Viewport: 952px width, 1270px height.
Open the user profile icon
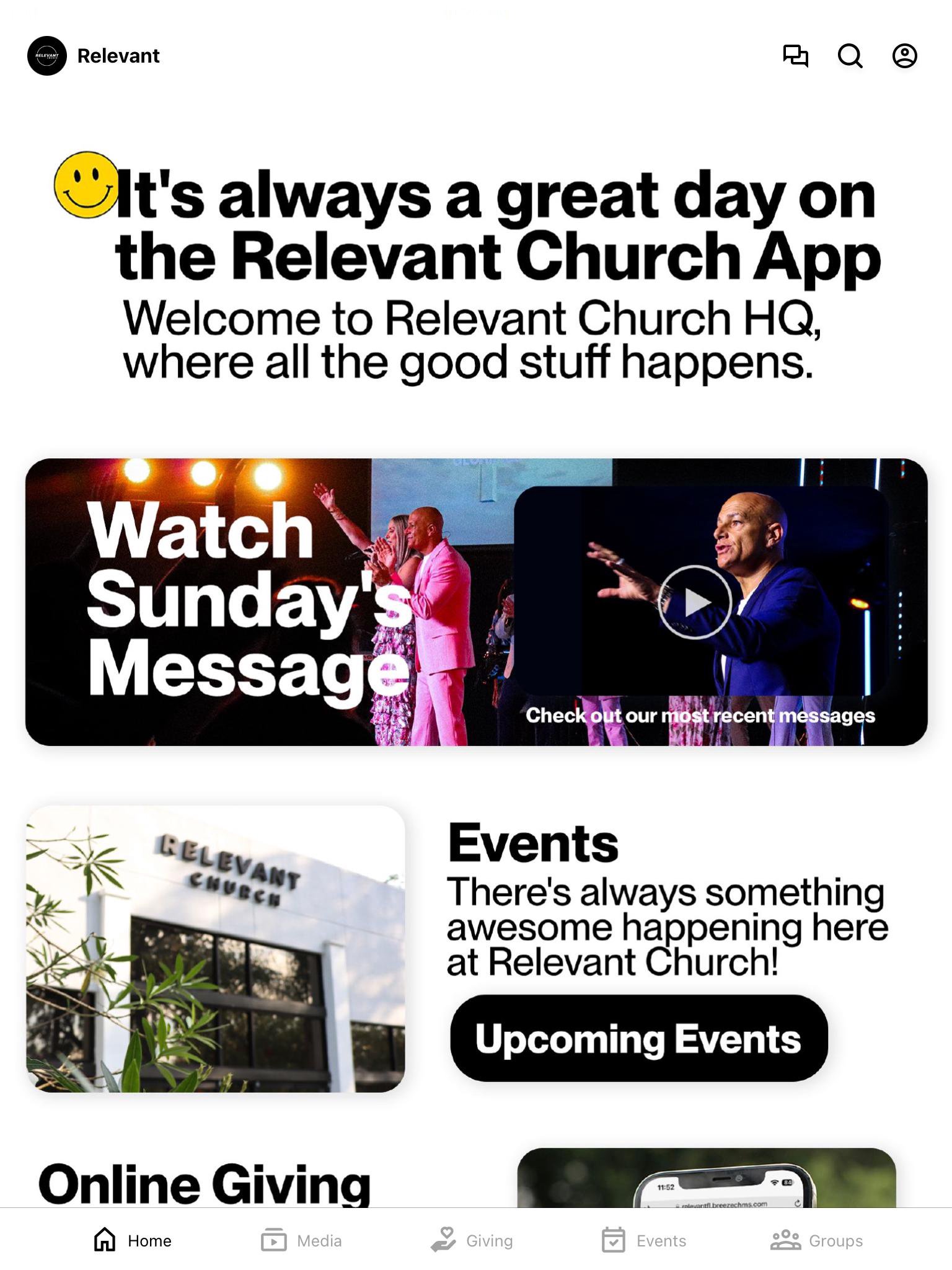pyautogui.click(x=904, y=56)
